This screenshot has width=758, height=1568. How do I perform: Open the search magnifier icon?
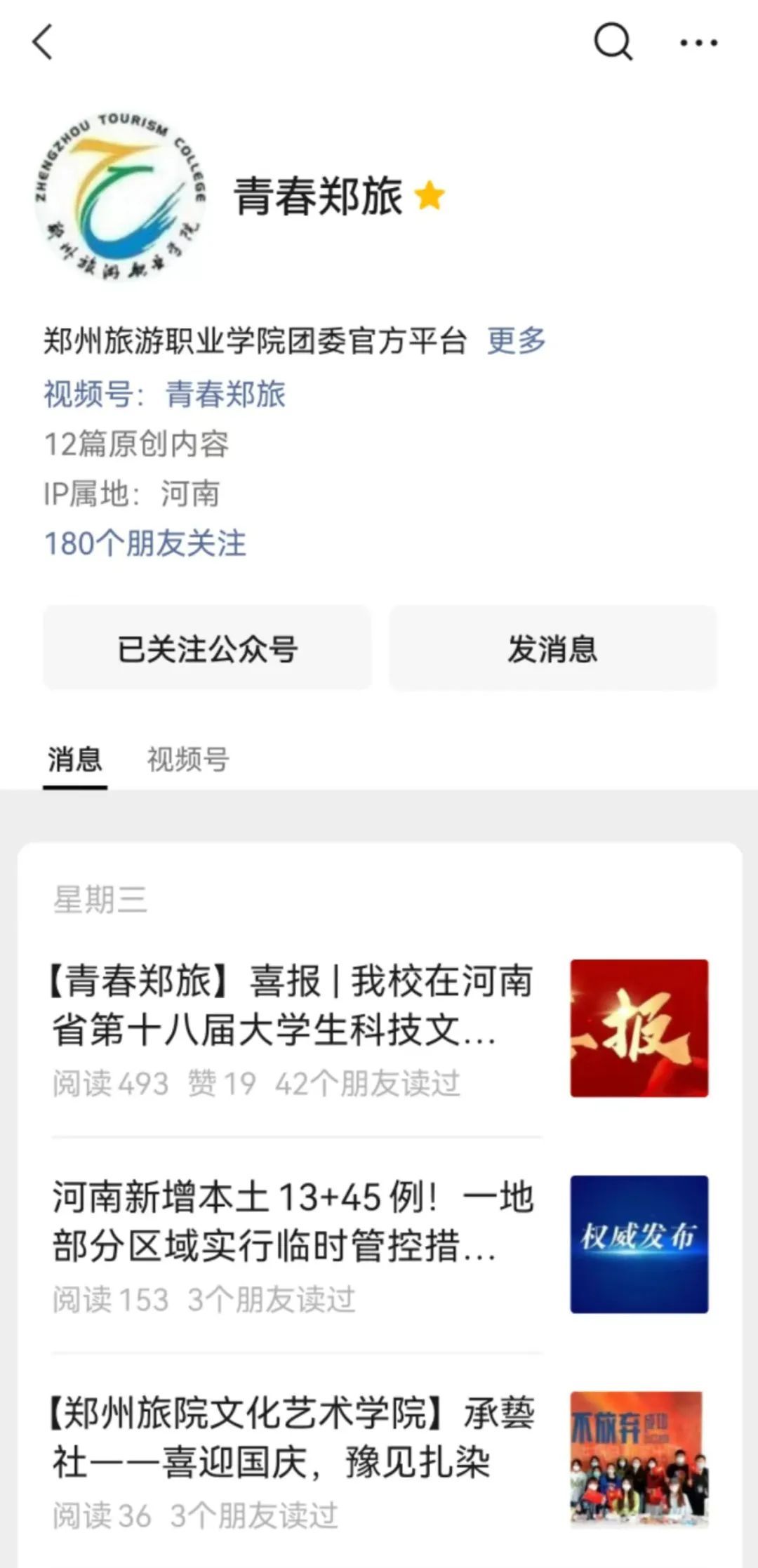tap(613, 42)
